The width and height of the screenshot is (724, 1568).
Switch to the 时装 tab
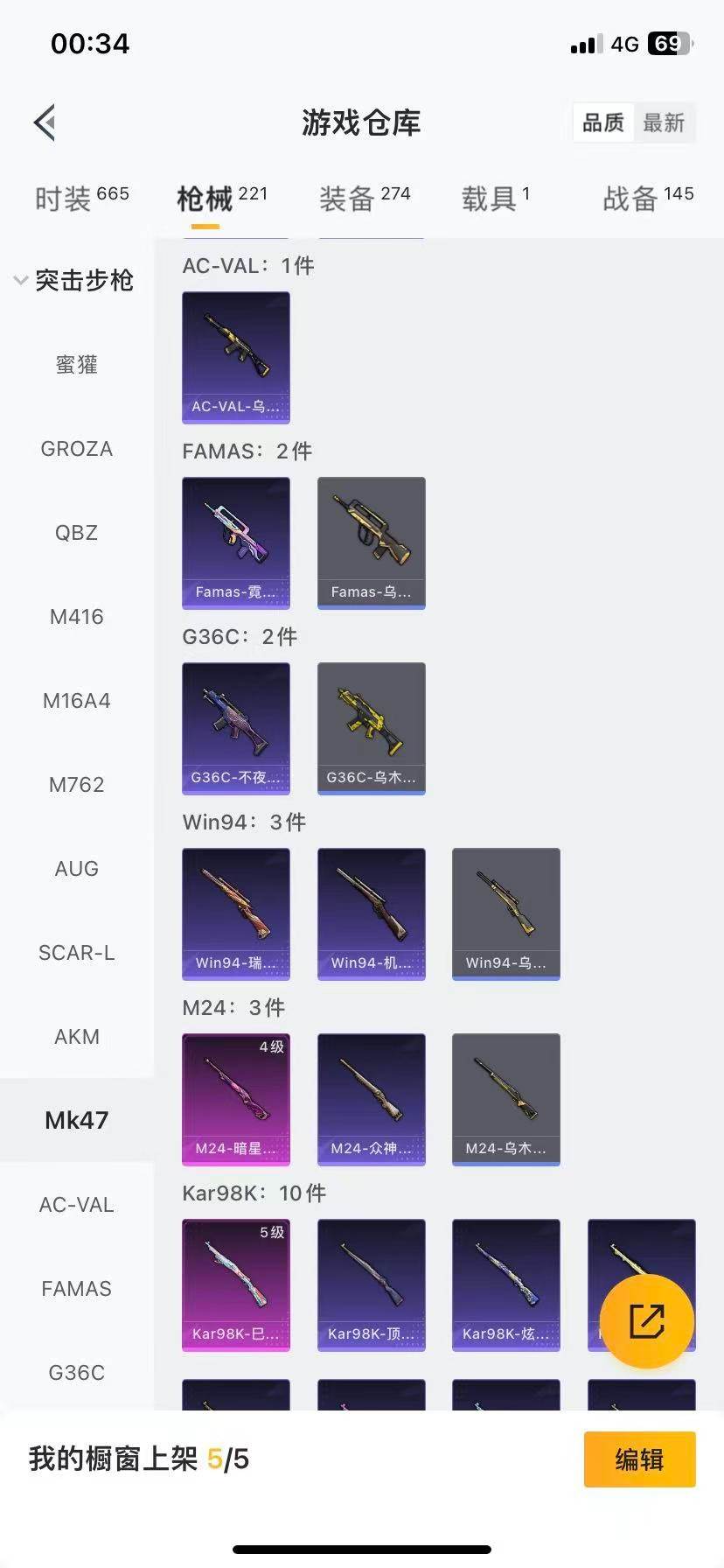click(81, 199)
